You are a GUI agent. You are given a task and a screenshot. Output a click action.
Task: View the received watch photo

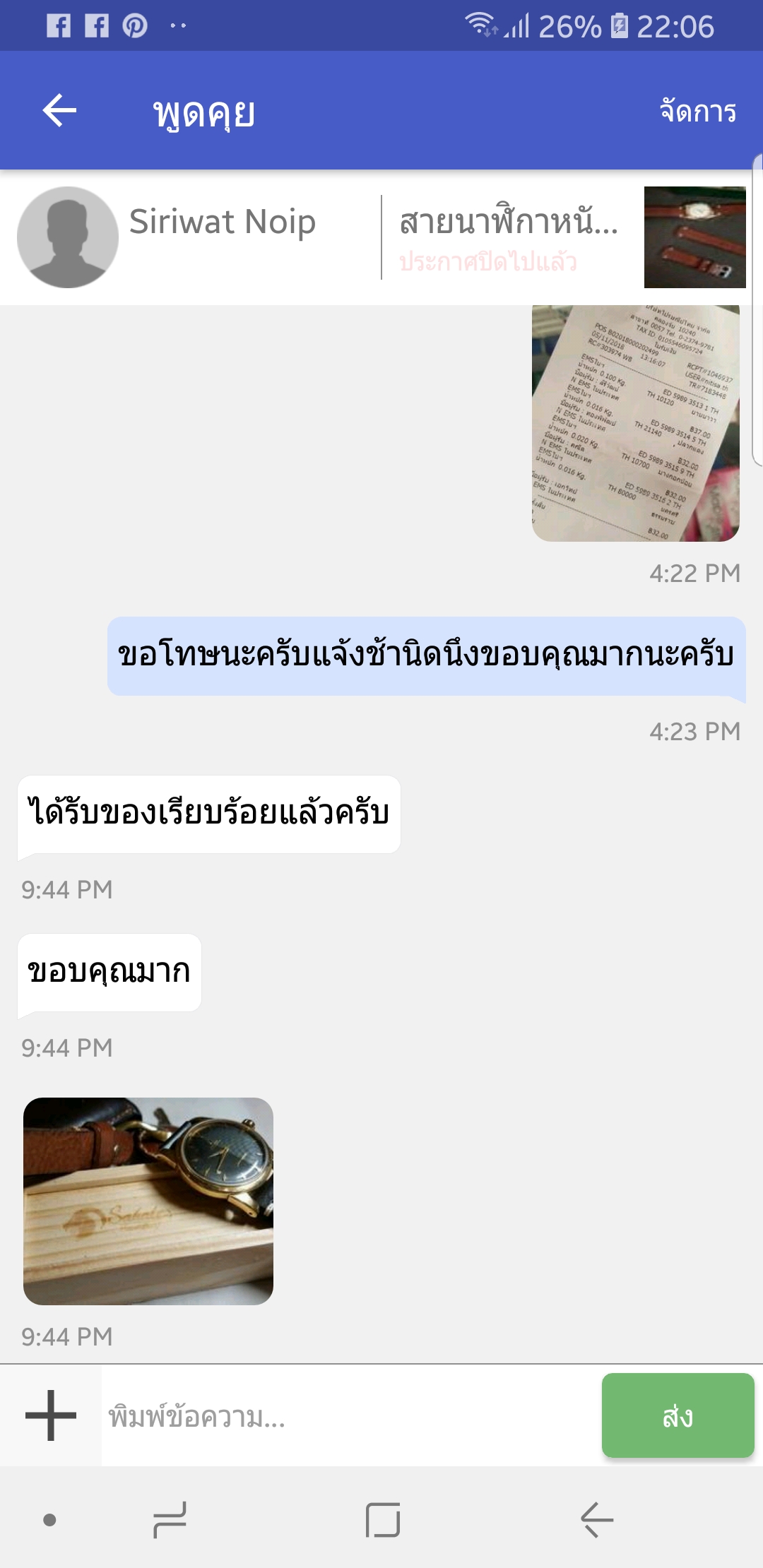(148, 1201)
